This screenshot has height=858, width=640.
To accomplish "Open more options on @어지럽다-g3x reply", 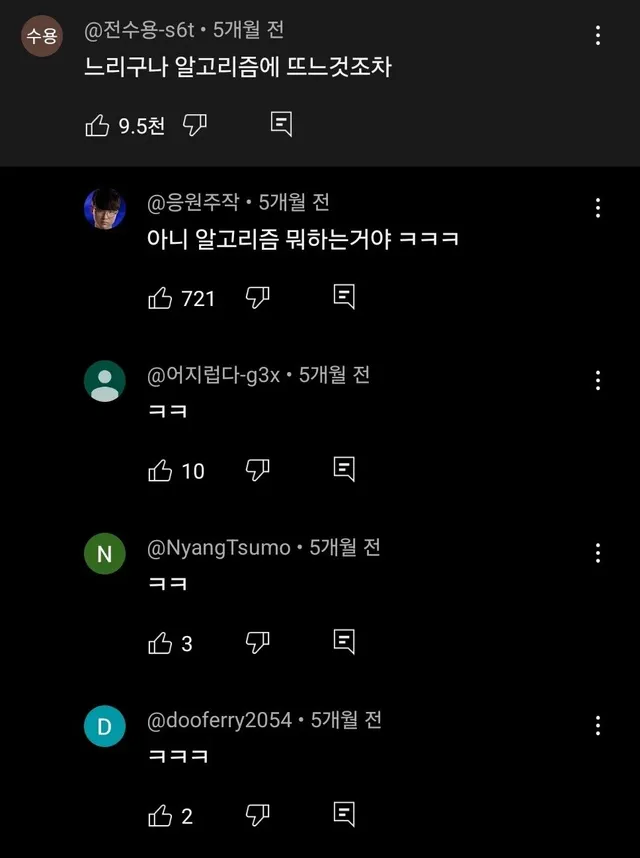I will [597, 380].
